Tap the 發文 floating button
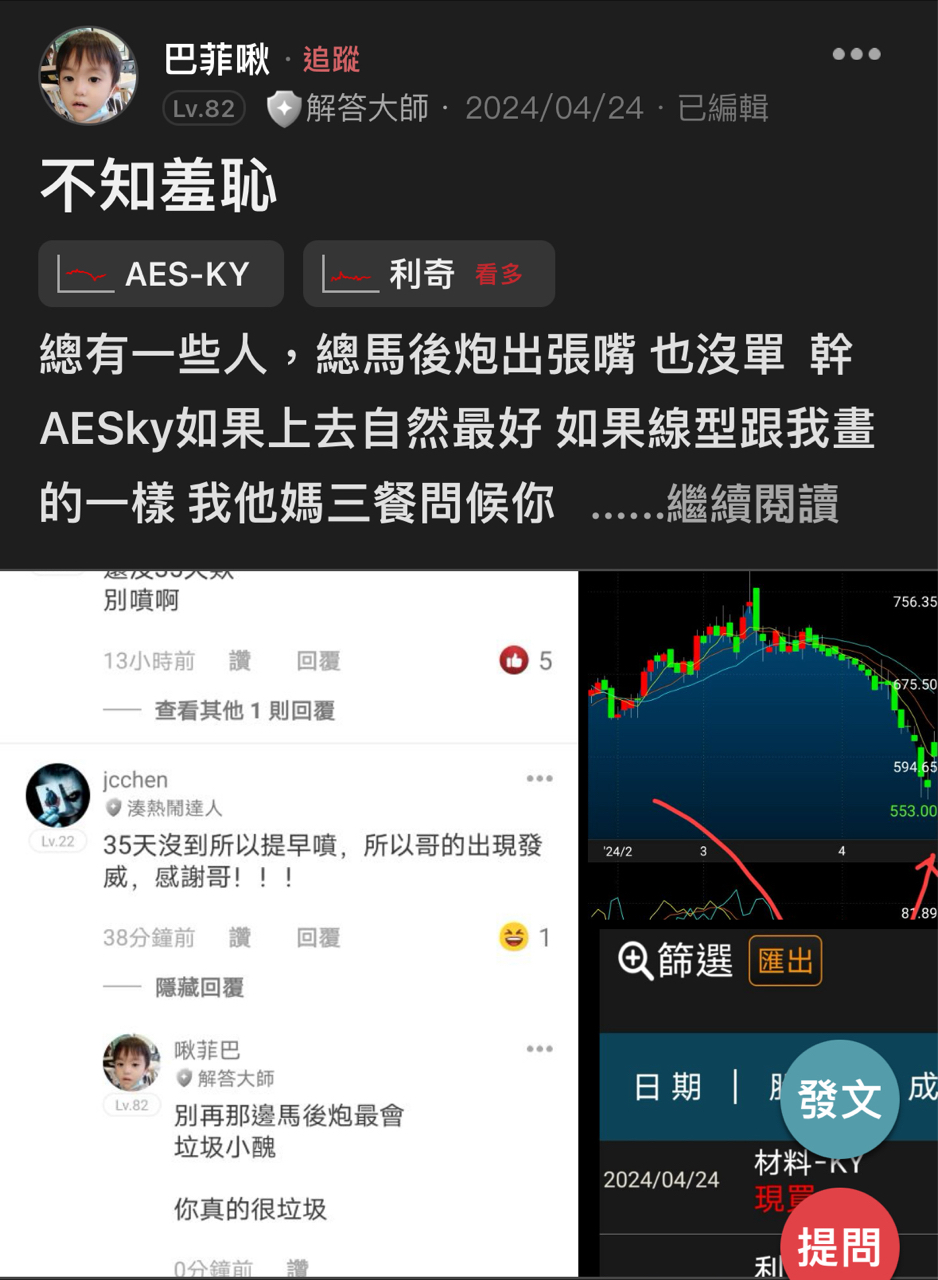The image size is (938, 1280). tap(839, 1099)
